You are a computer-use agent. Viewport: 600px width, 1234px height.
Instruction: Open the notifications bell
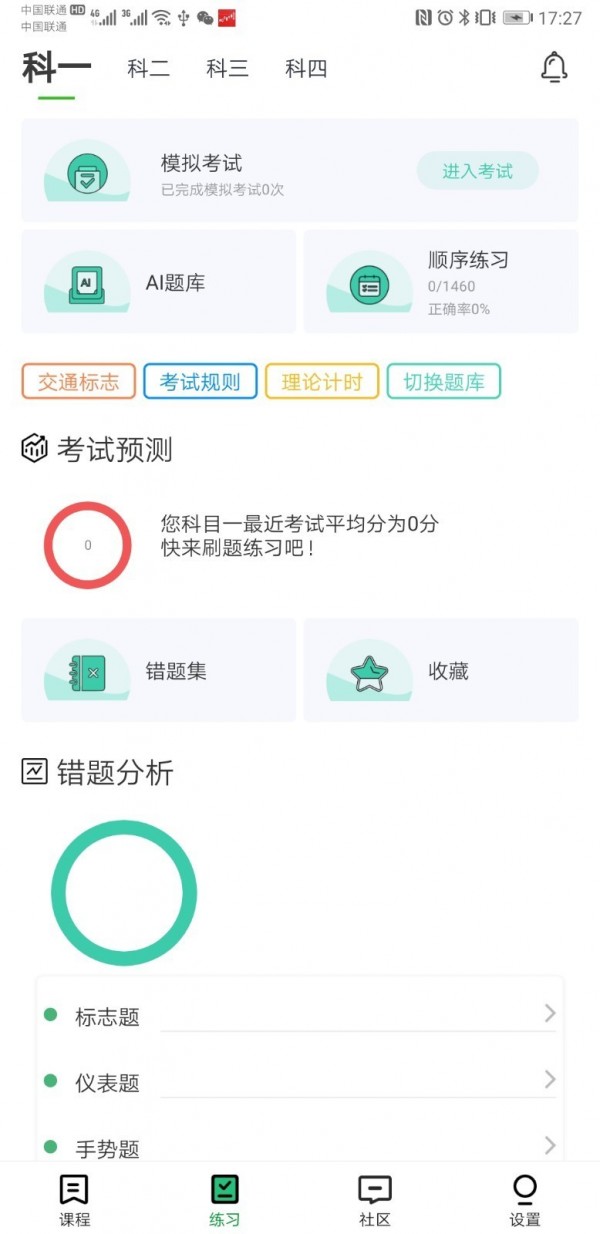coord(553,68)
